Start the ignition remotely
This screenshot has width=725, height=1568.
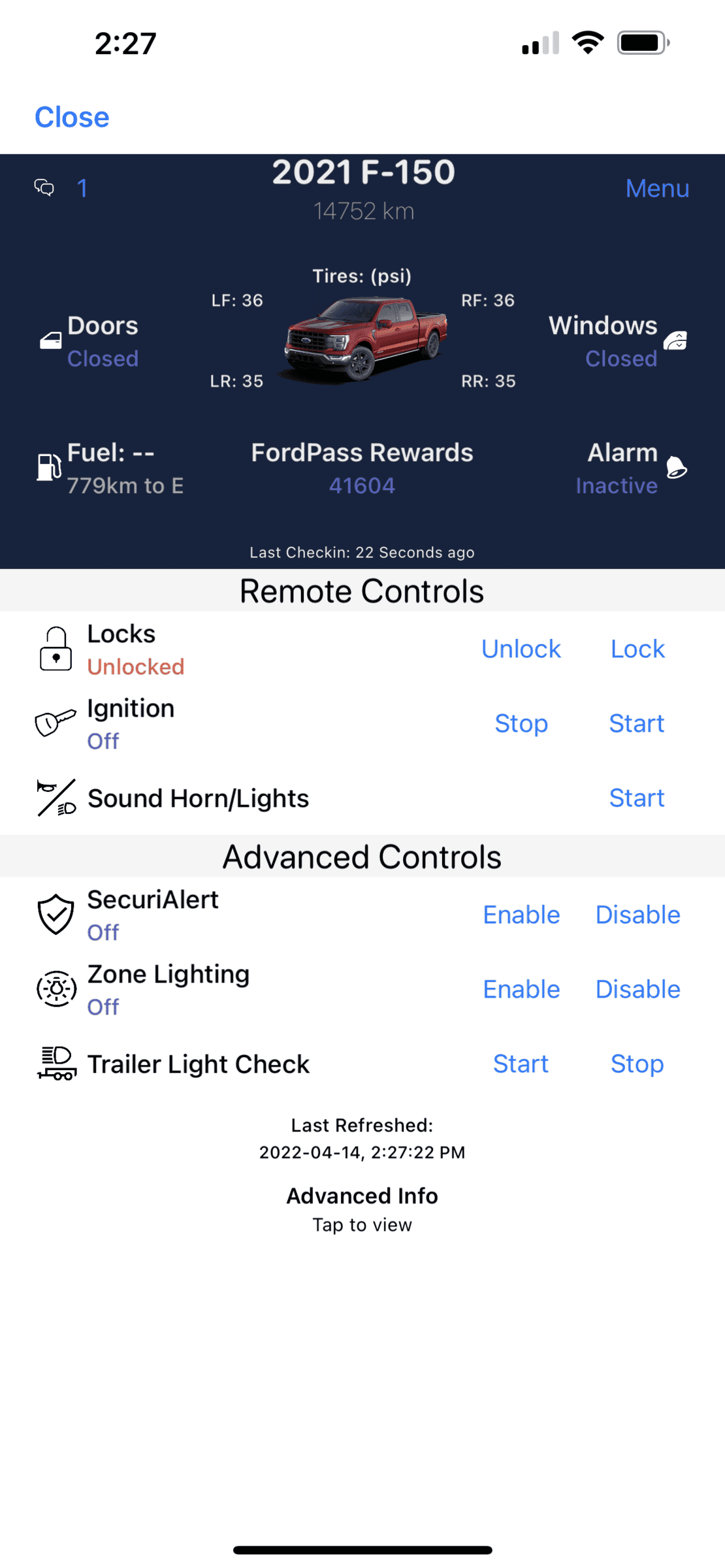coord(636,724)
